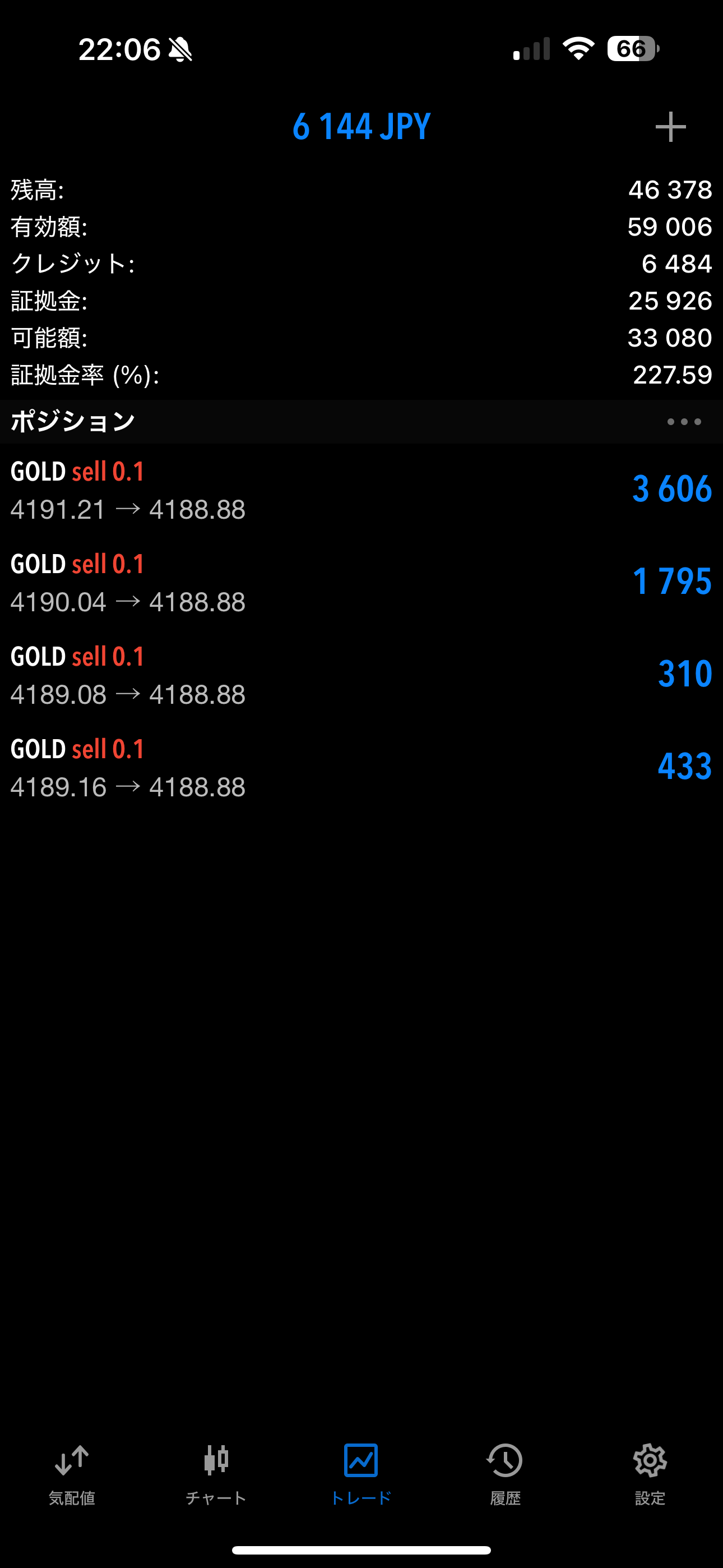Viewport: 723px width, 1568px height.
Task: Tap the plus icon to open new order
Action: point(670,127)
